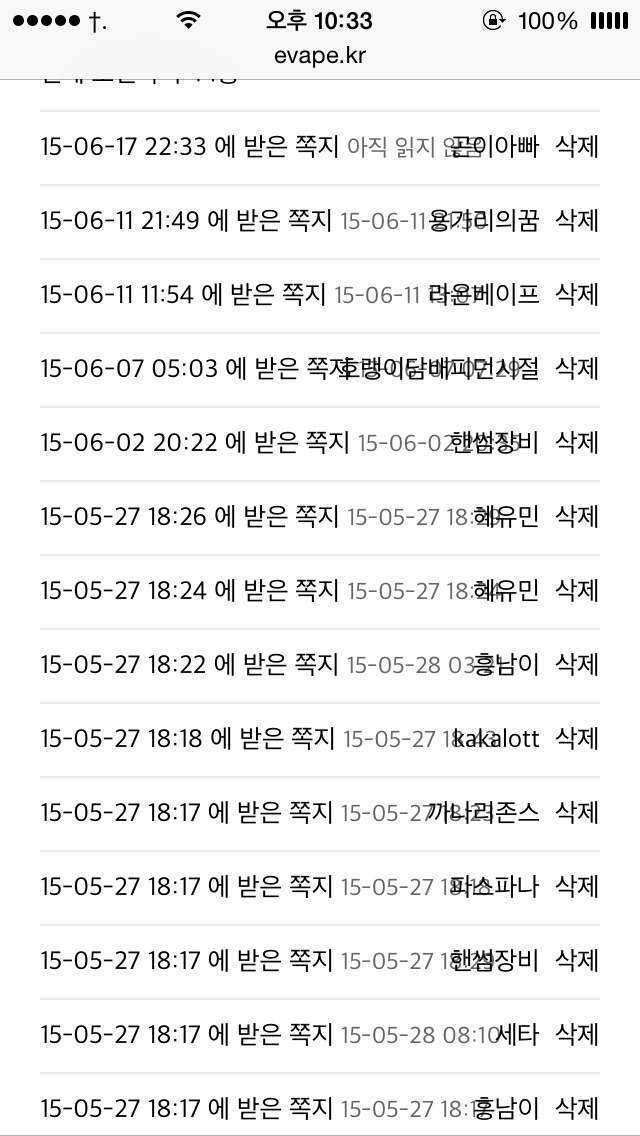Viewport: 640px width, 1136px height.
Task: Tap the evape.kr address bar
Action: coord(320,57)
